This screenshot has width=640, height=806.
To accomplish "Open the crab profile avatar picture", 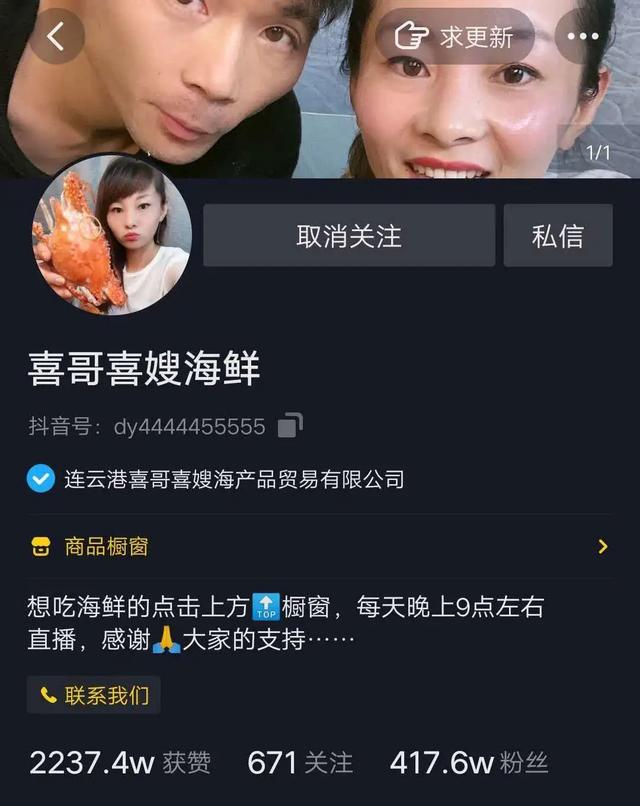I will (x=111, y=234).
